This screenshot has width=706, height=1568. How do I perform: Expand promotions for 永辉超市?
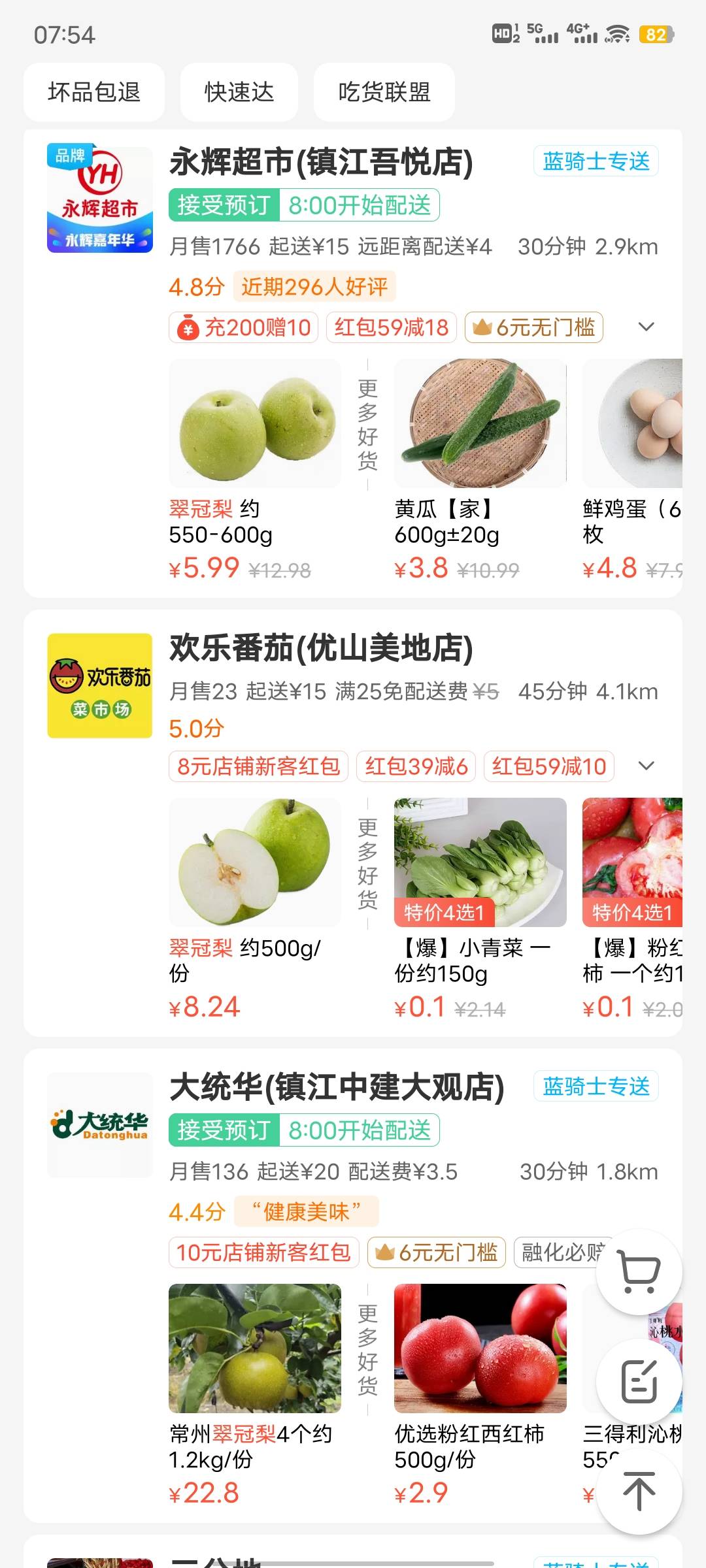tap(646, 327)
